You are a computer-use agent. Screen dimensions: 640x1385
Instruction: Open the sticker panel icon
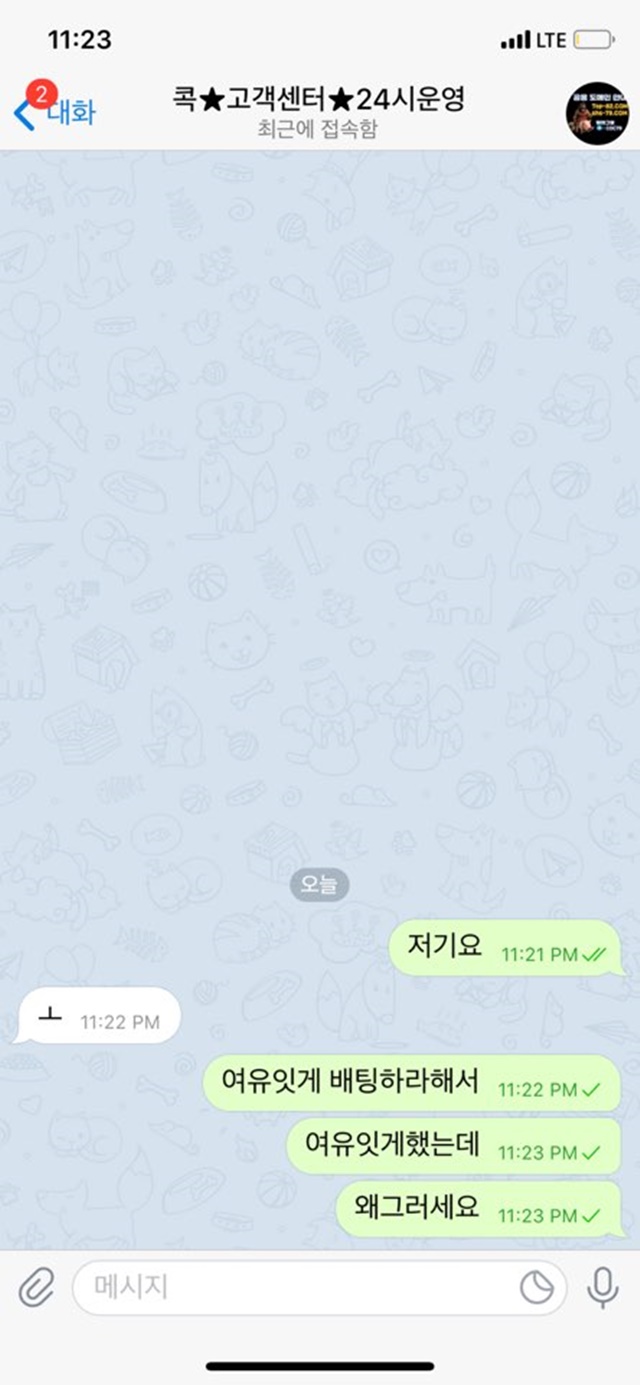537,1288
